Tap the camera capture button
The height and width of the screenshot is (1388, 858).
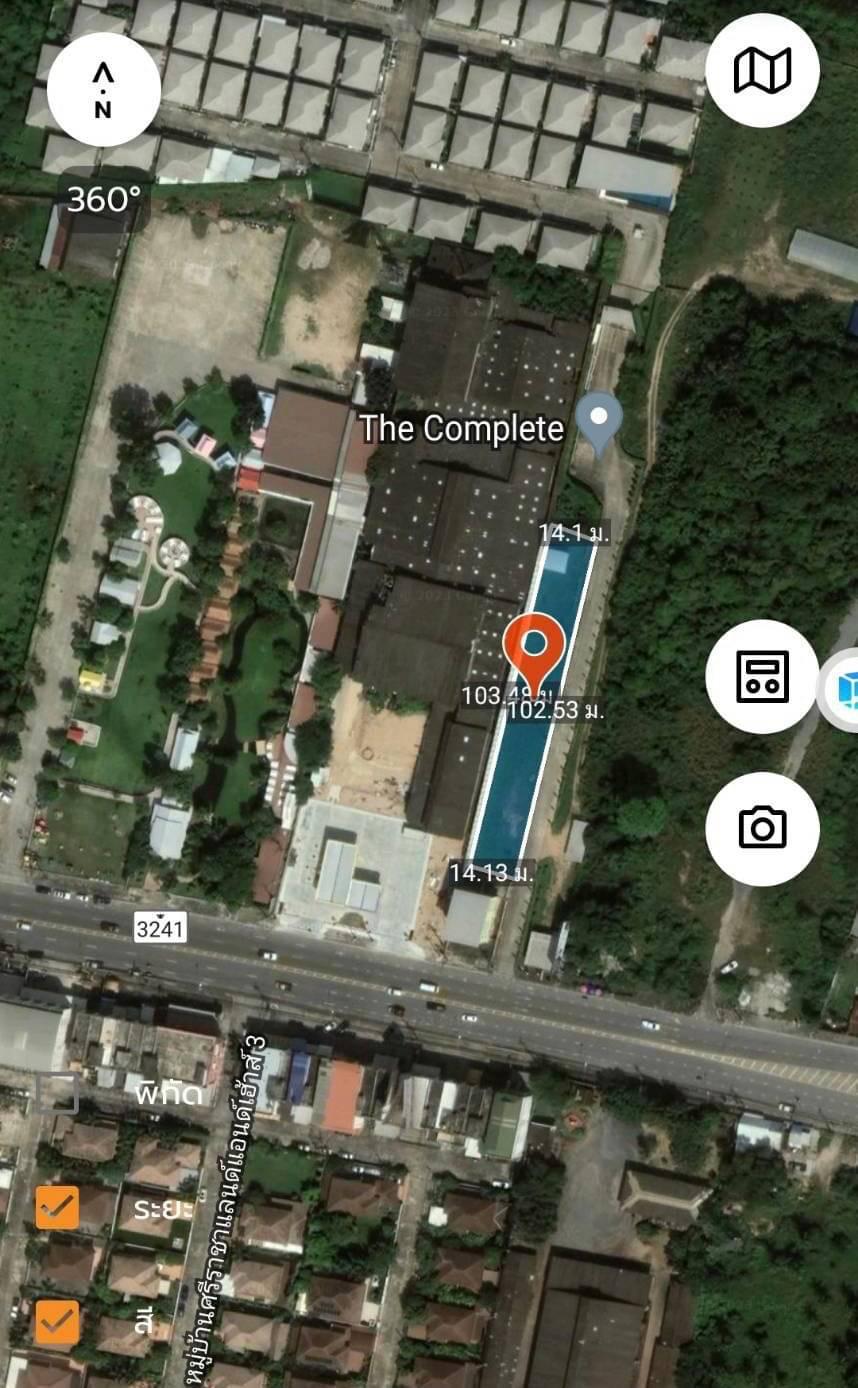click(x=762, y=828)
